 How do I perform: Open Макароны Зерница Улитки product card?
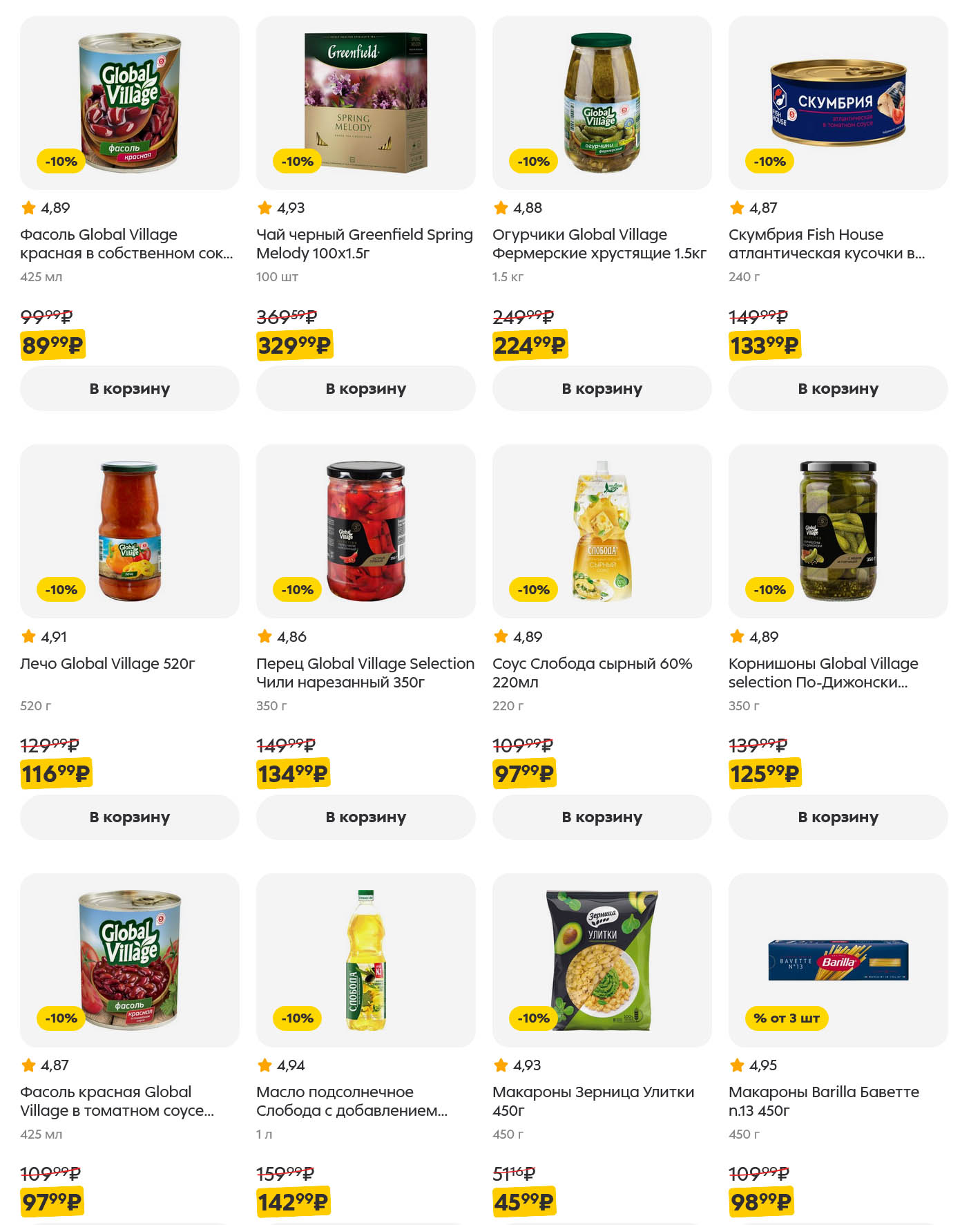602,960
